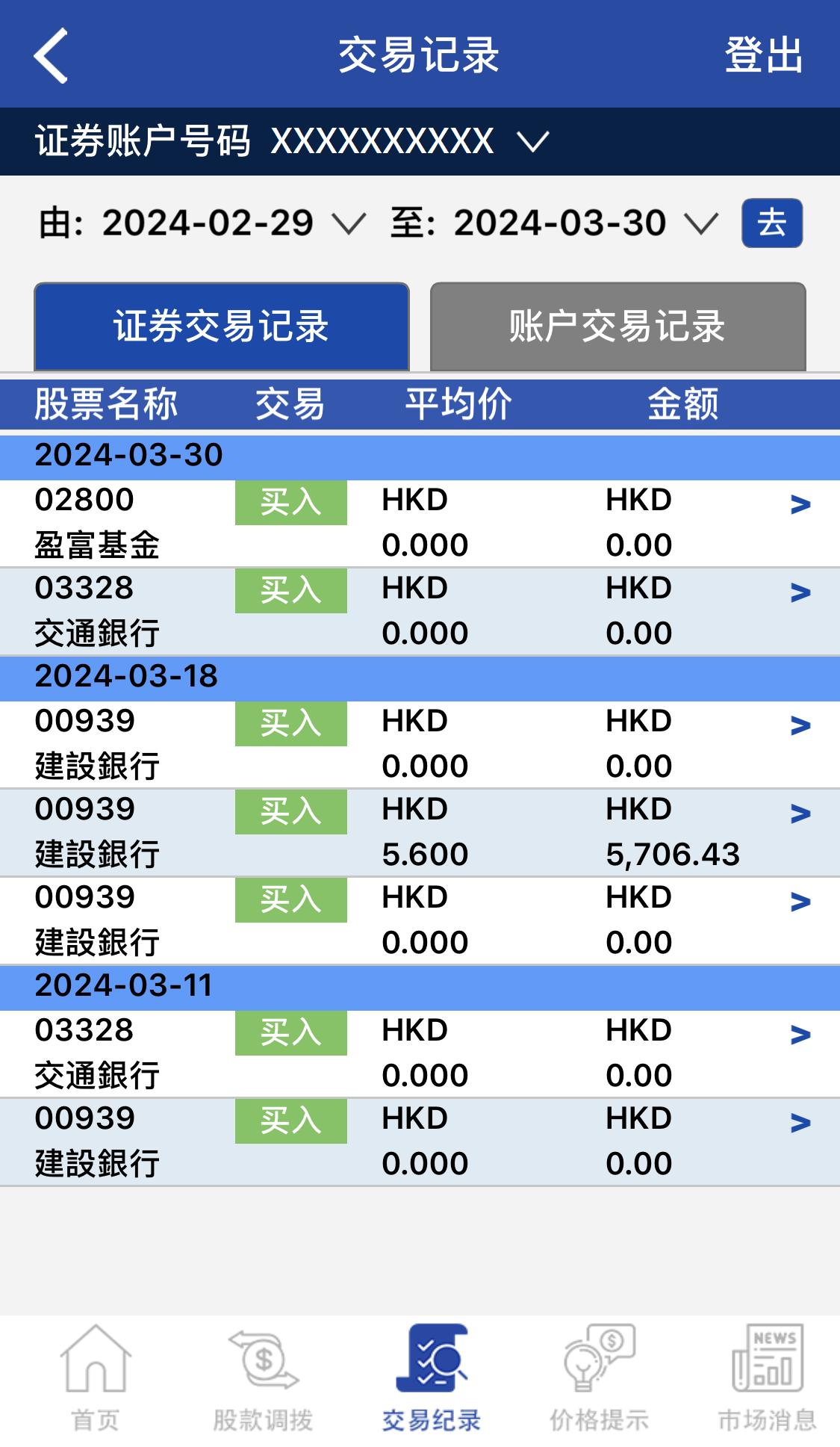The width and height of the screenshot is (840, 1447).
Task: Switch to 账户交易记录 tab
Action: (x=617, y=326)
